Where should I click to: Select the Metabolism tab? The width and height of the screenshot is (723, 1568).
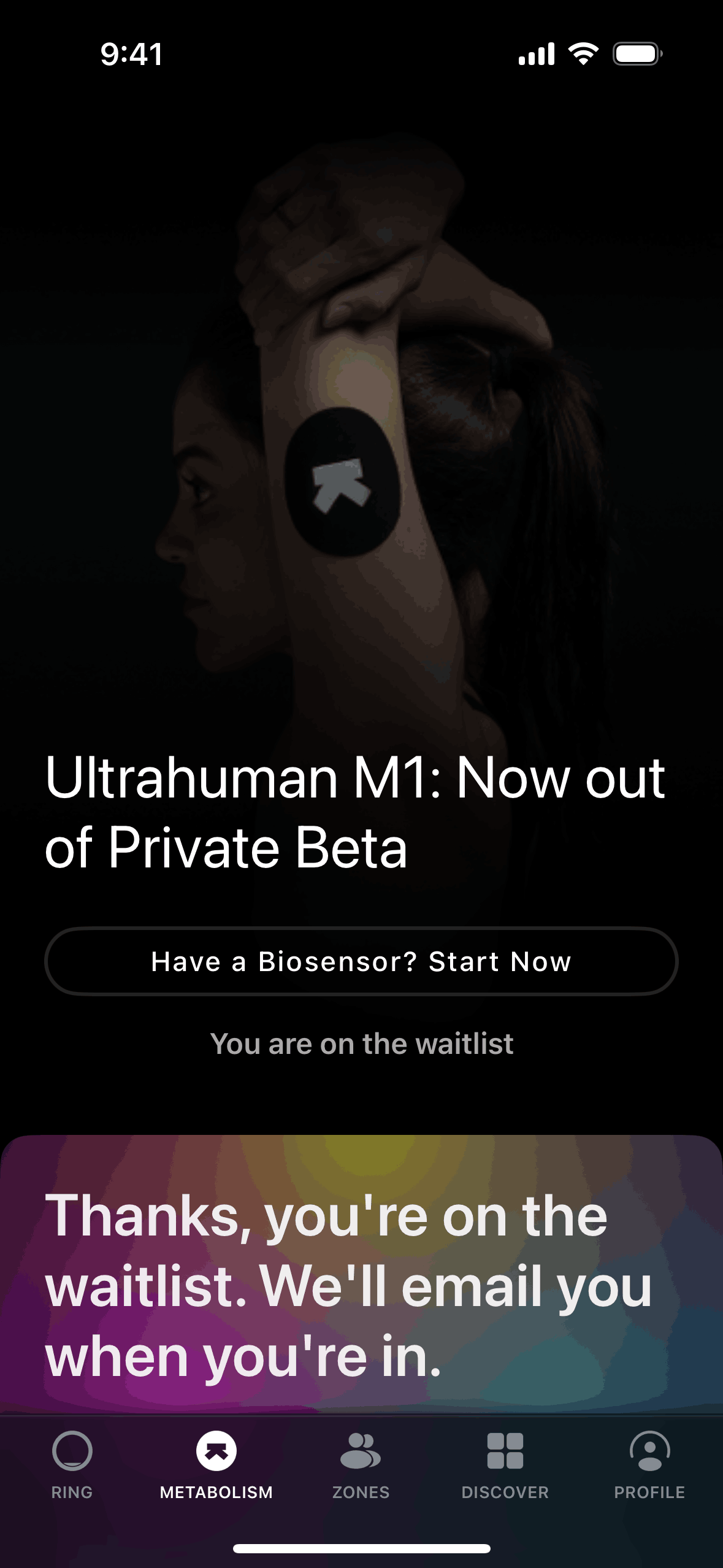pos(216,1464)
